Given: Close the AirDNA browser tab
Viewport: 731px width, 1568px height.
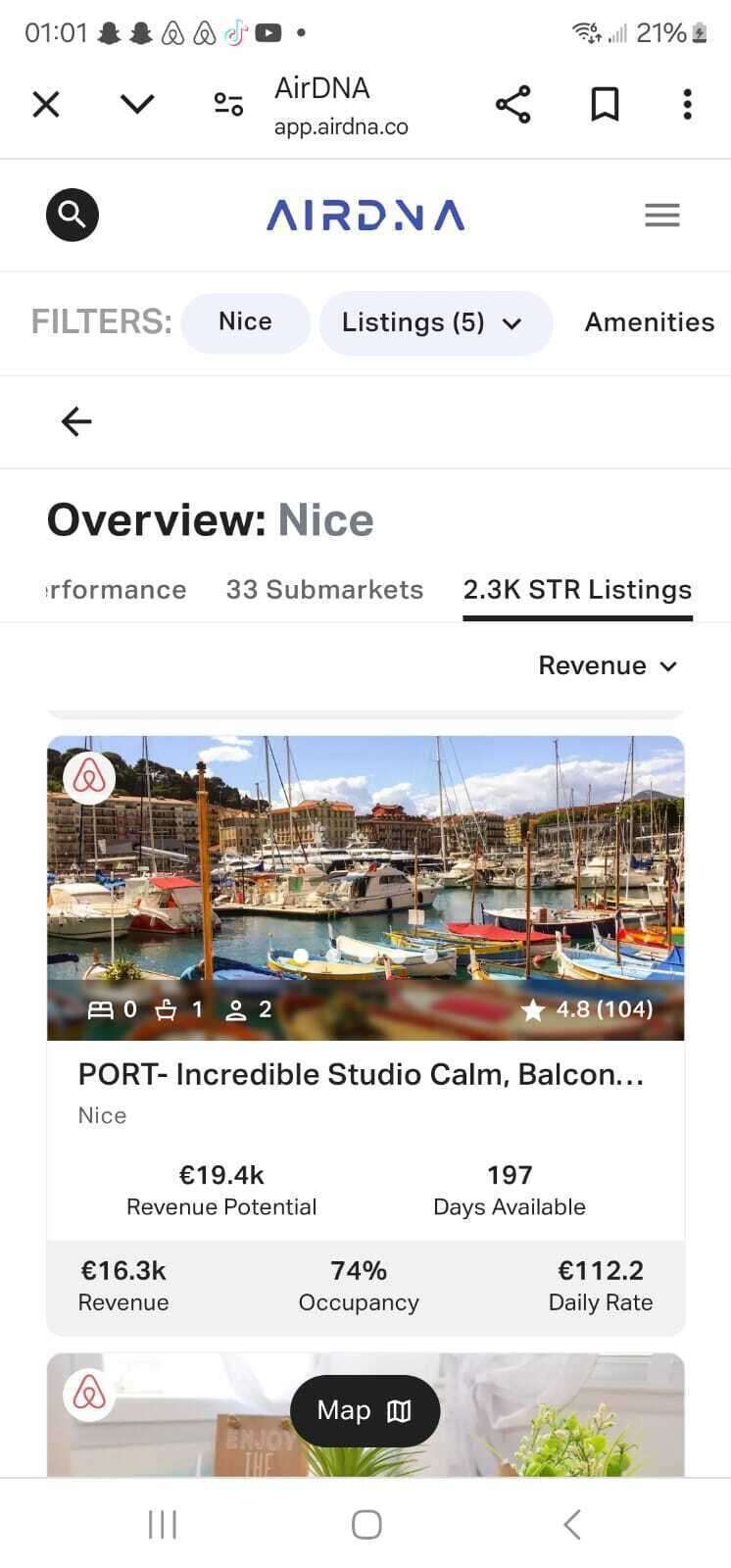Looking at the screenshot, I should click(x=46, y=104).
